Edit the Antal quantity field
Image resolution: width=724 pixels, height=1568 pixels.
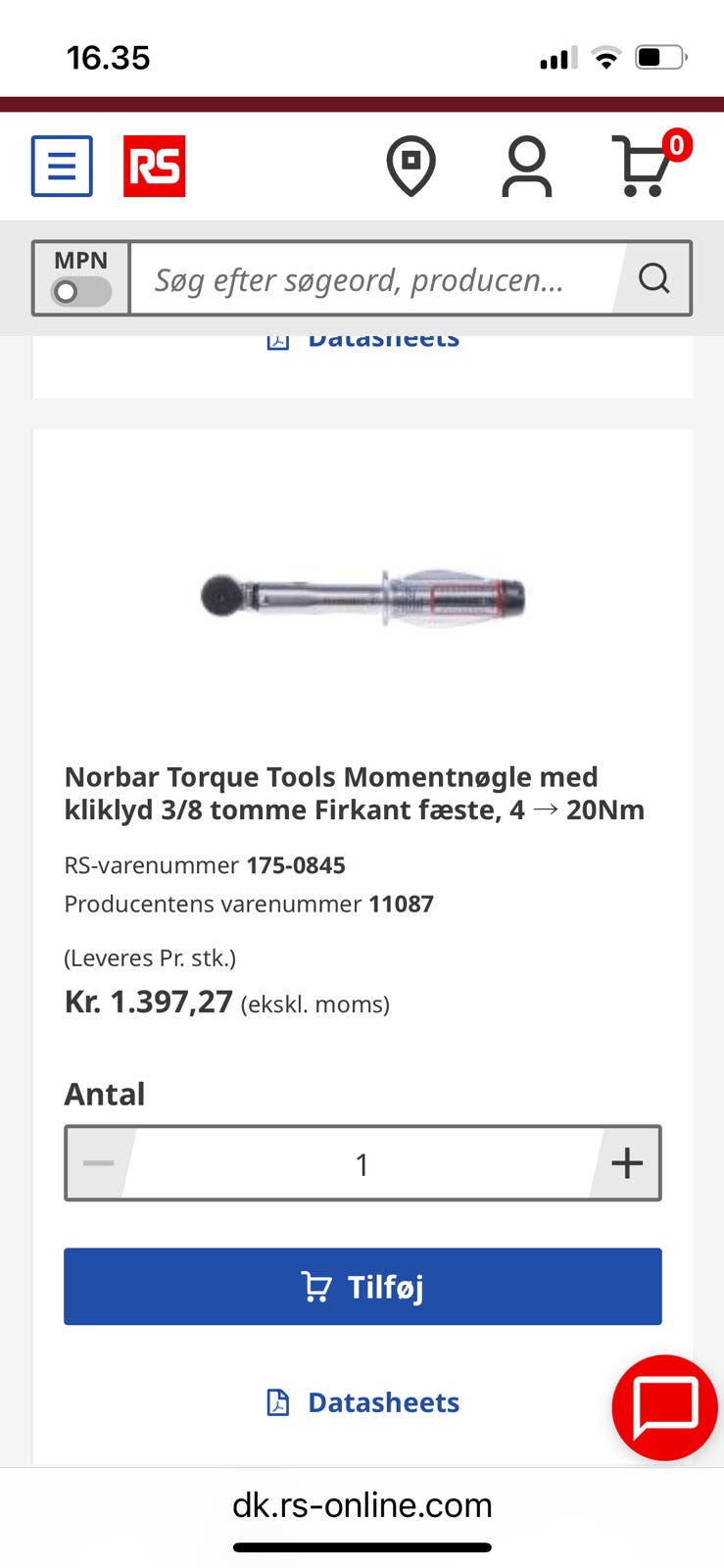click(x=362, y=1164)
